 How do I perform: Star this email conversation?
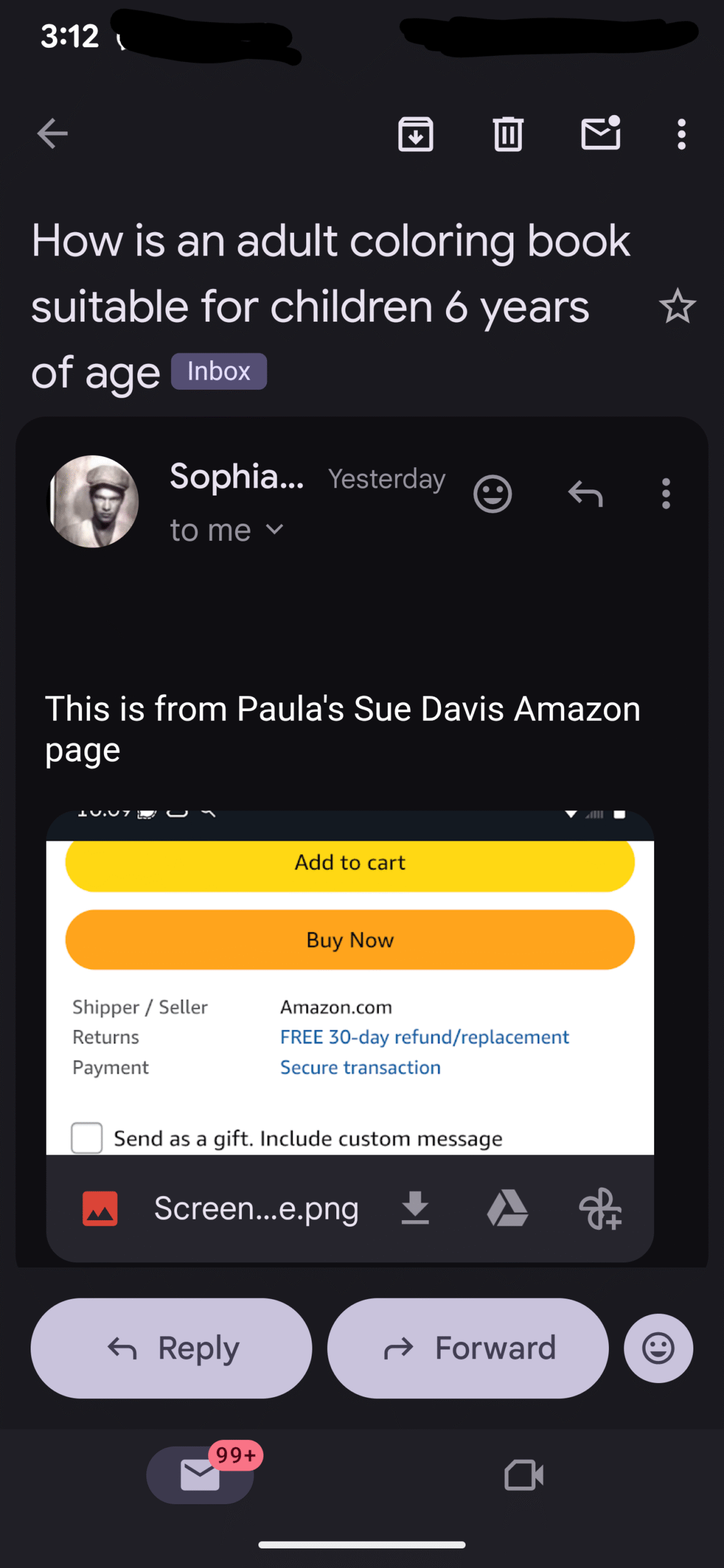677,306
